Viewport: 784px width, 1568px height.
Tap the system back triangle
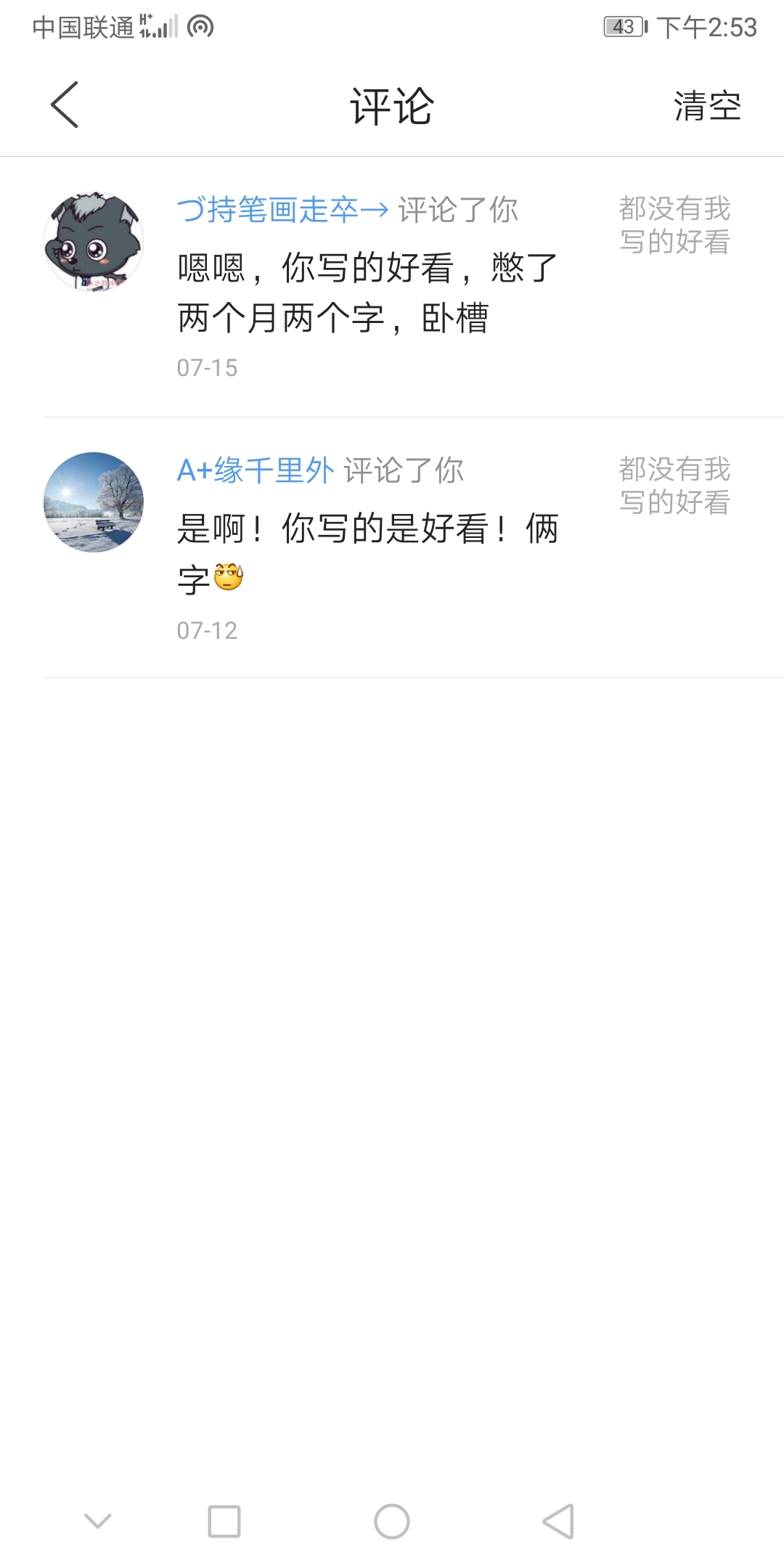[x=559, y=1521]
